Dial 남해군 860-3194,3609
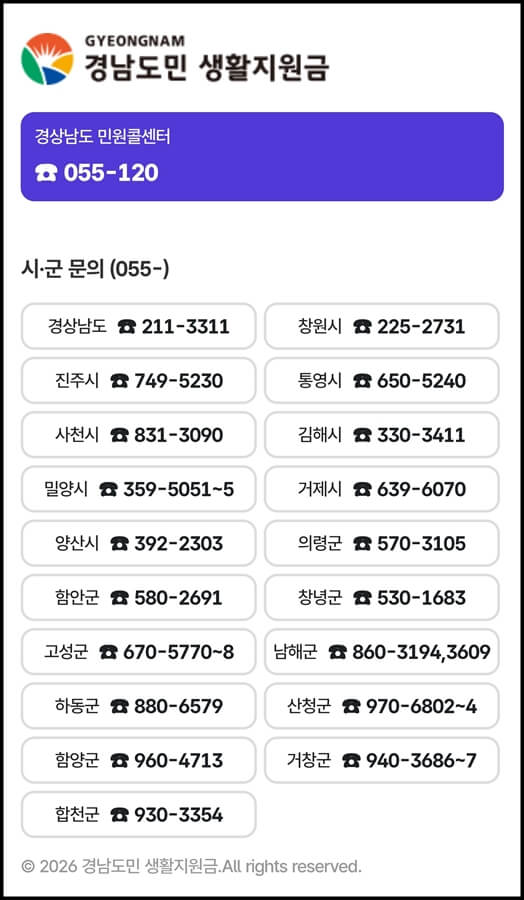 click(x=382, y=652)
